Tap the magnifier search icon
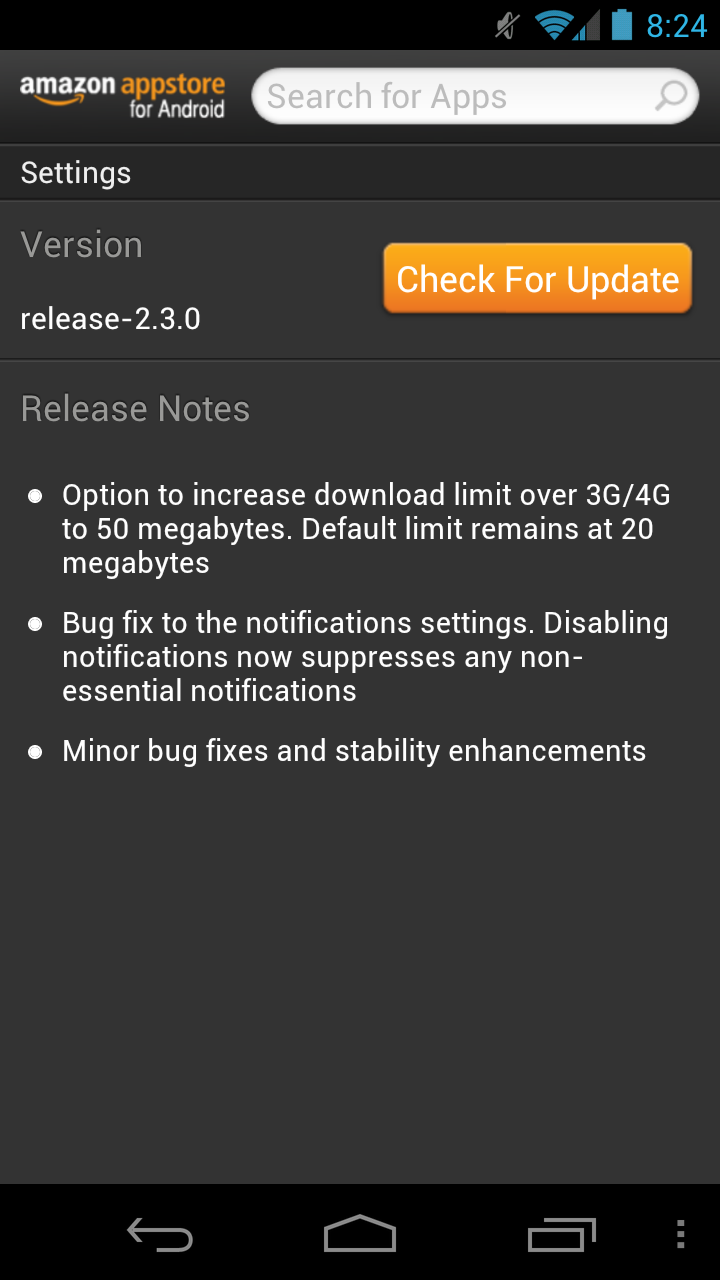This screenshot has height=1280, width=720. 671,96
